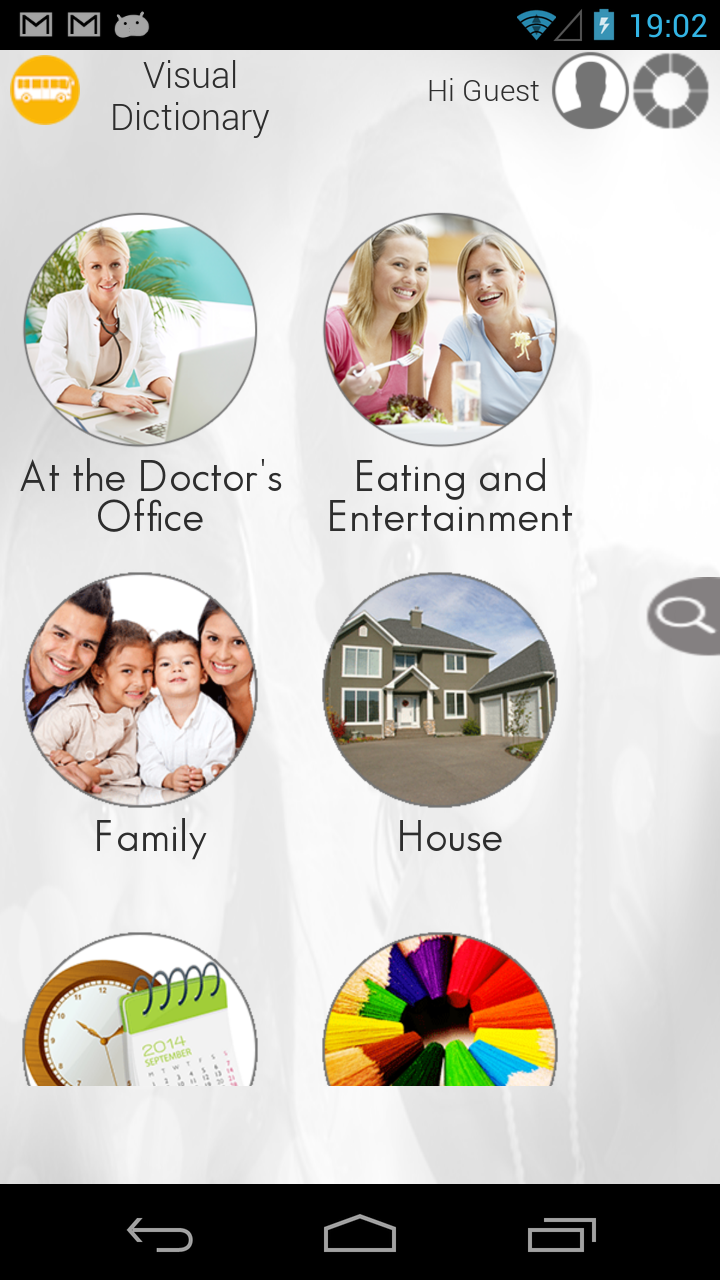
Task: Open the magnifier search tab
Action: coord(686,616)
